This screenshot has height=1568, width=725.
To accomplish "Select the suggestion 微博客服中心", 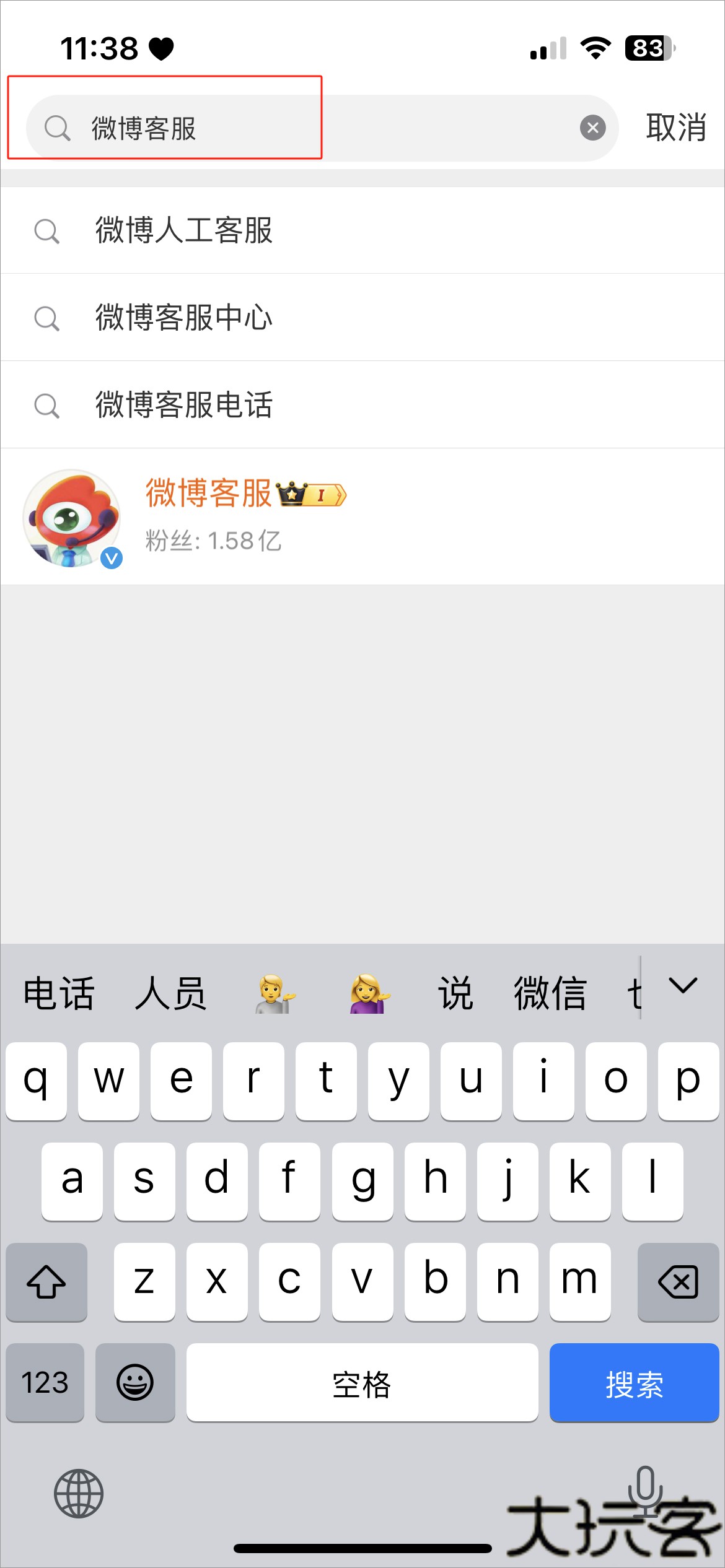I will click(184, 318).
